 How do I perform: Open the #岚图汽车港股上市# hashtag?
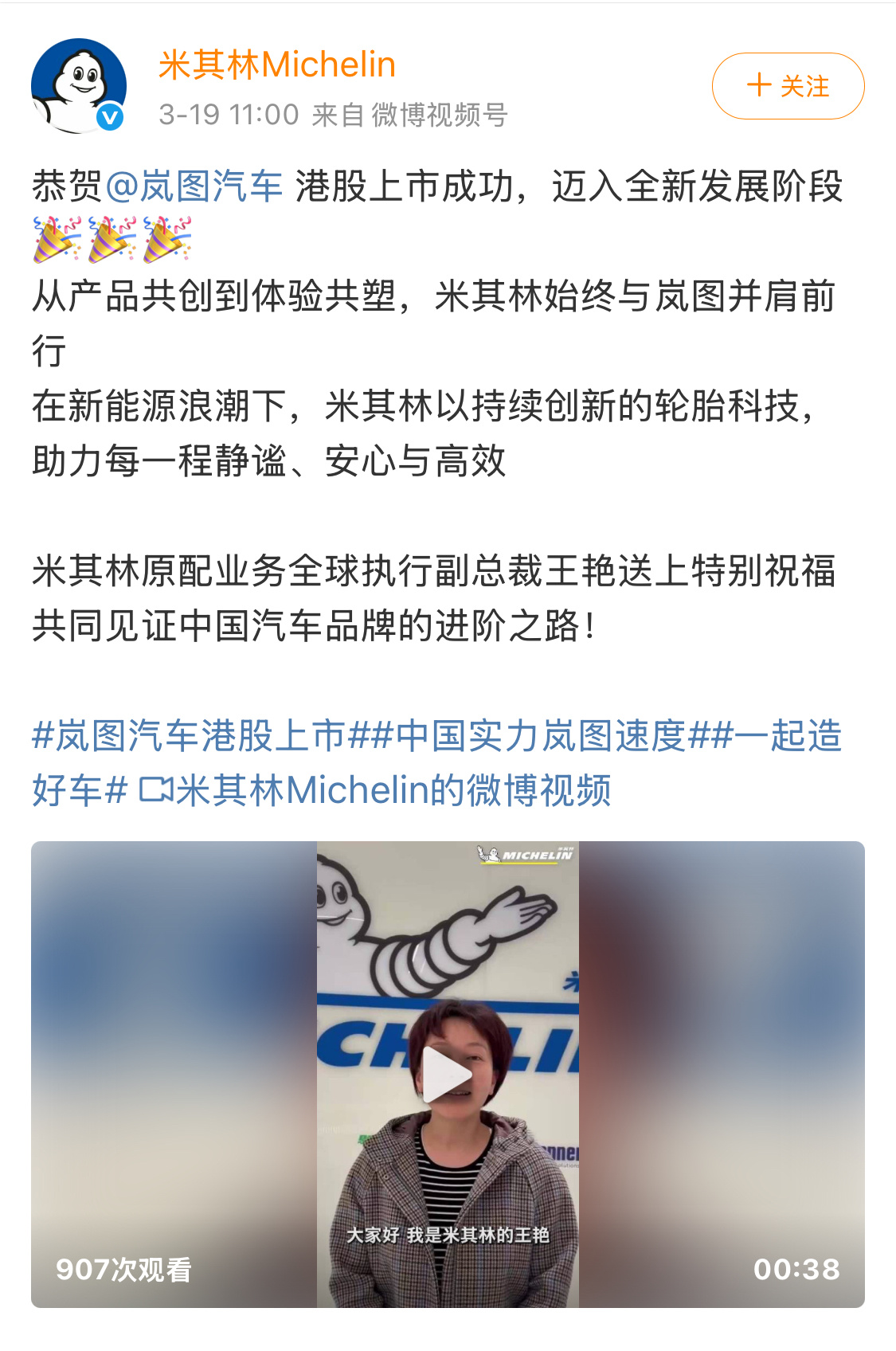[x=201, y=735]
